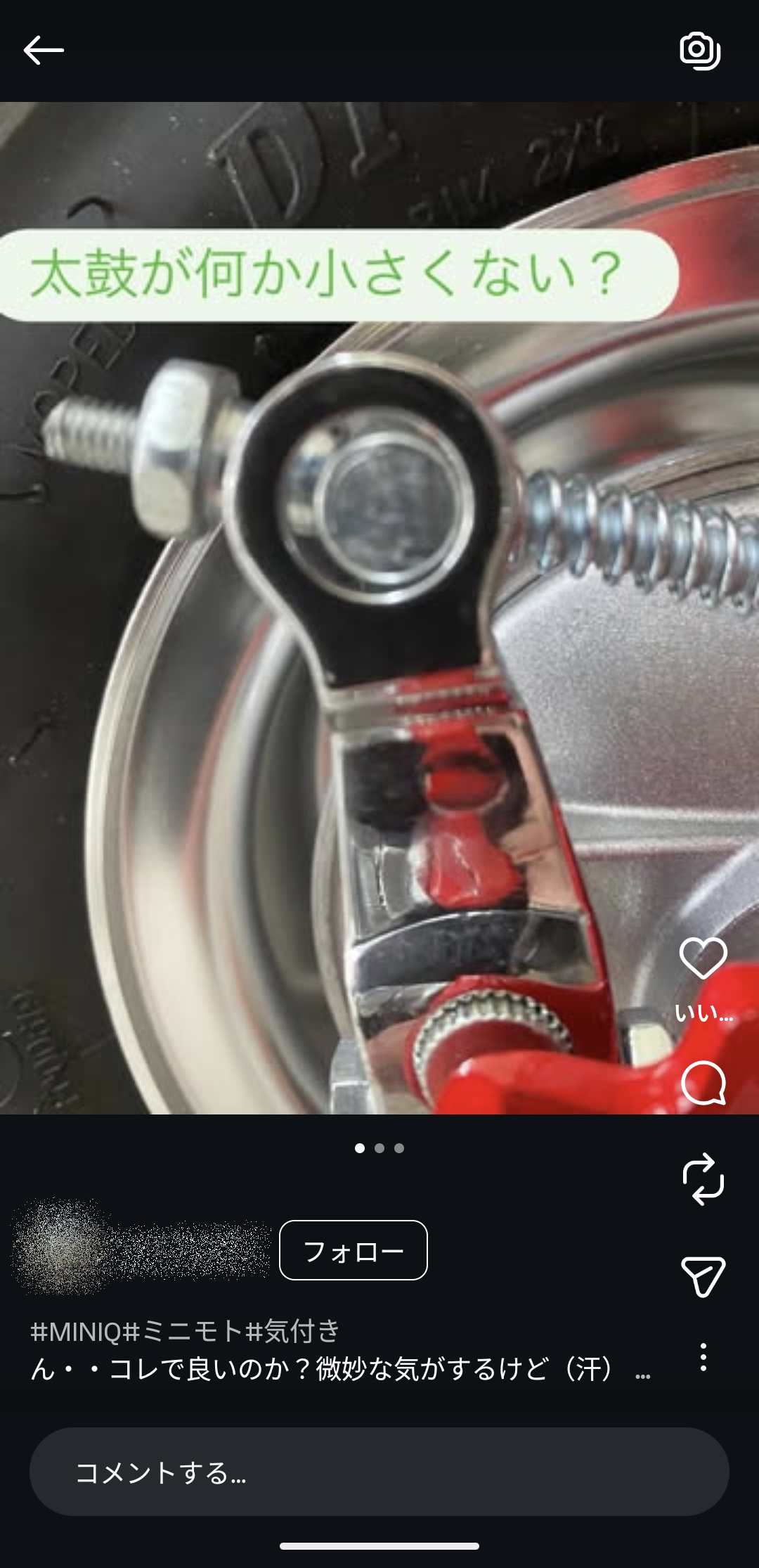Image resolution: width=759 pixels, height=1568 pixels.
Task: Open the comments bubble icon
Action: (703, 1084)
